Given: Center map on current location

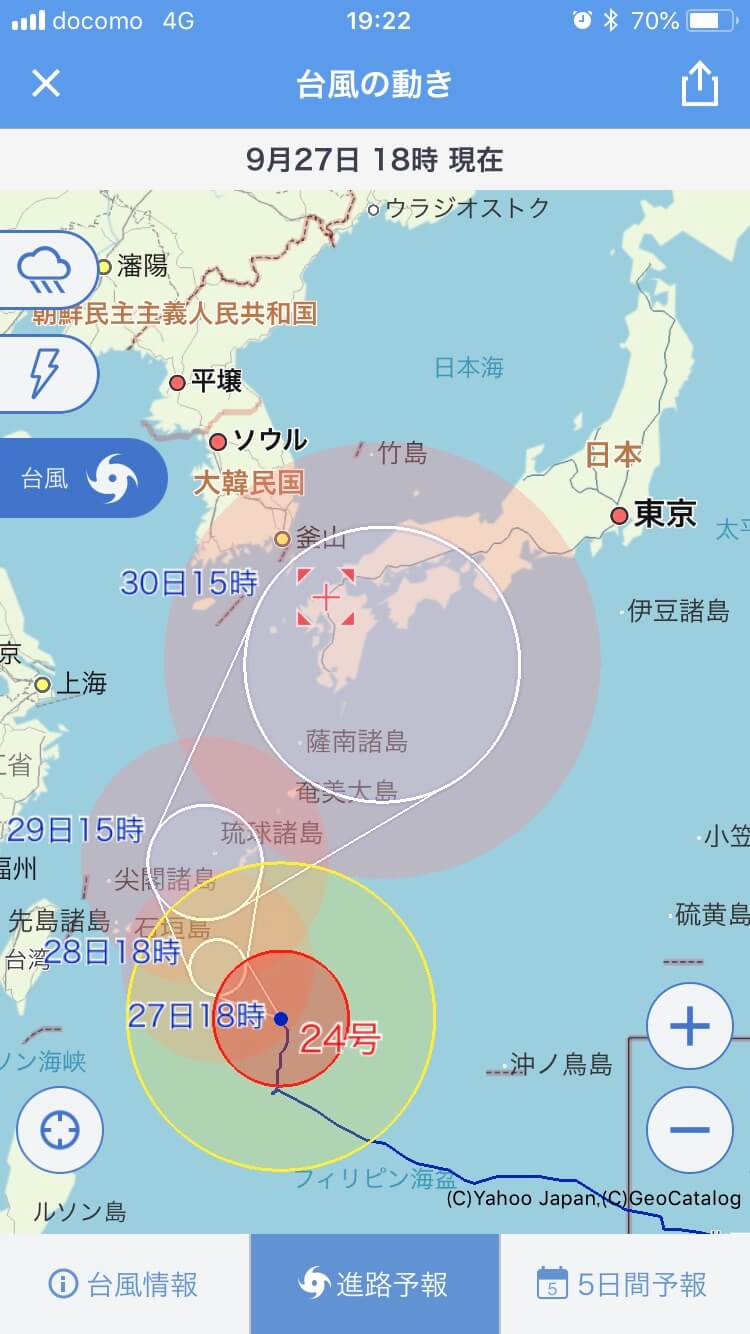Looking at the screenshot, I should (x=60, y=1130).
